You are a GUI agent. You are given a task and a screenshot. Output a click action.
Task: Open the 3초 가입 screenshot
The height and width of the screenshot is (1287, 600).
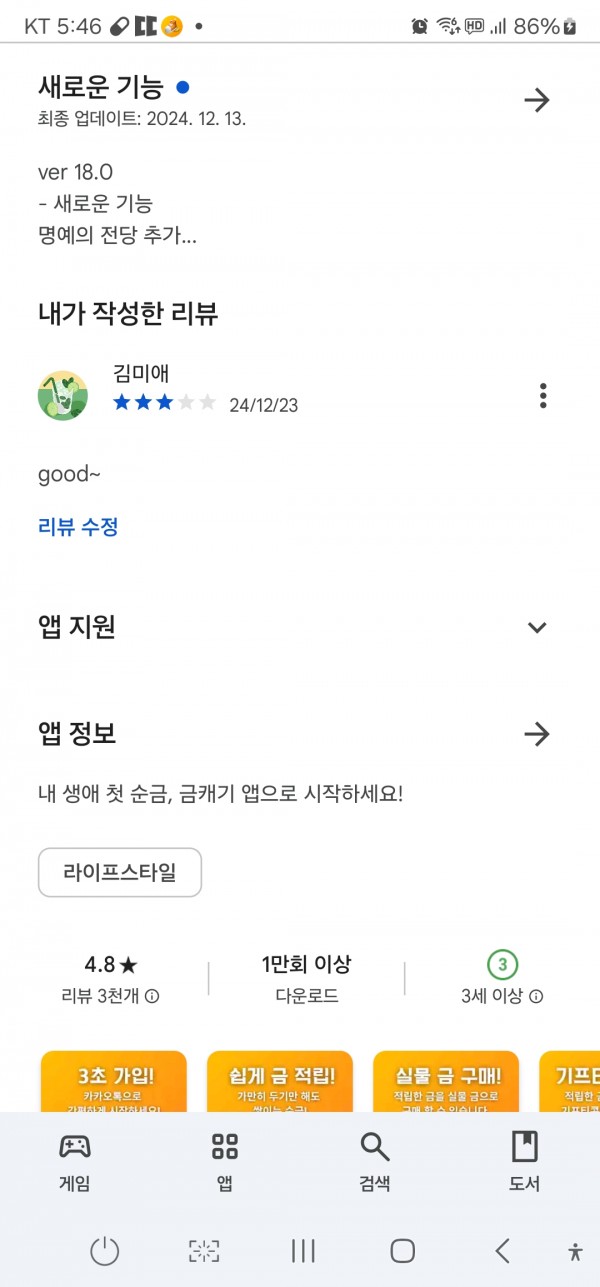[113, 1081]
